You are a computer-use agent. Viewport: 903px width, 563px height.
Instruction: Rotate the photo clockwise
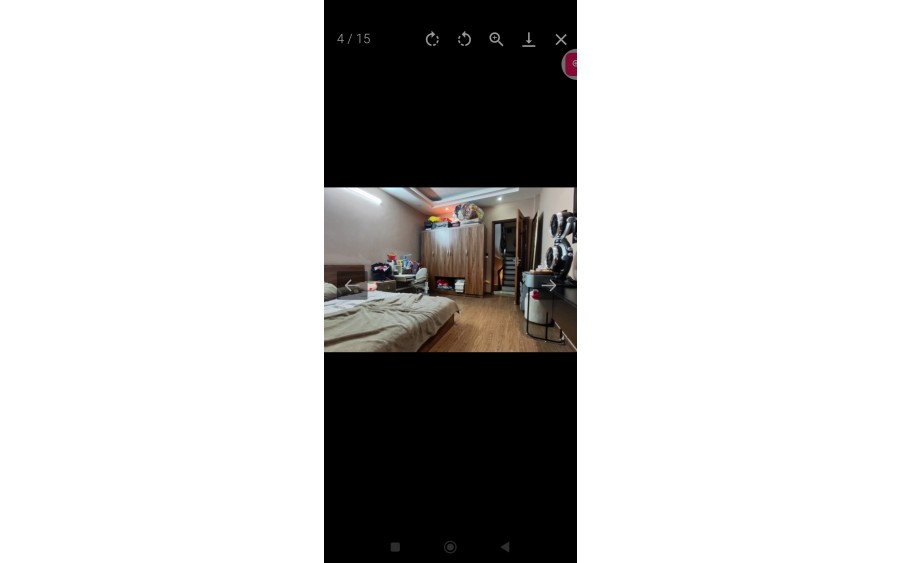(x=432, y=39)
